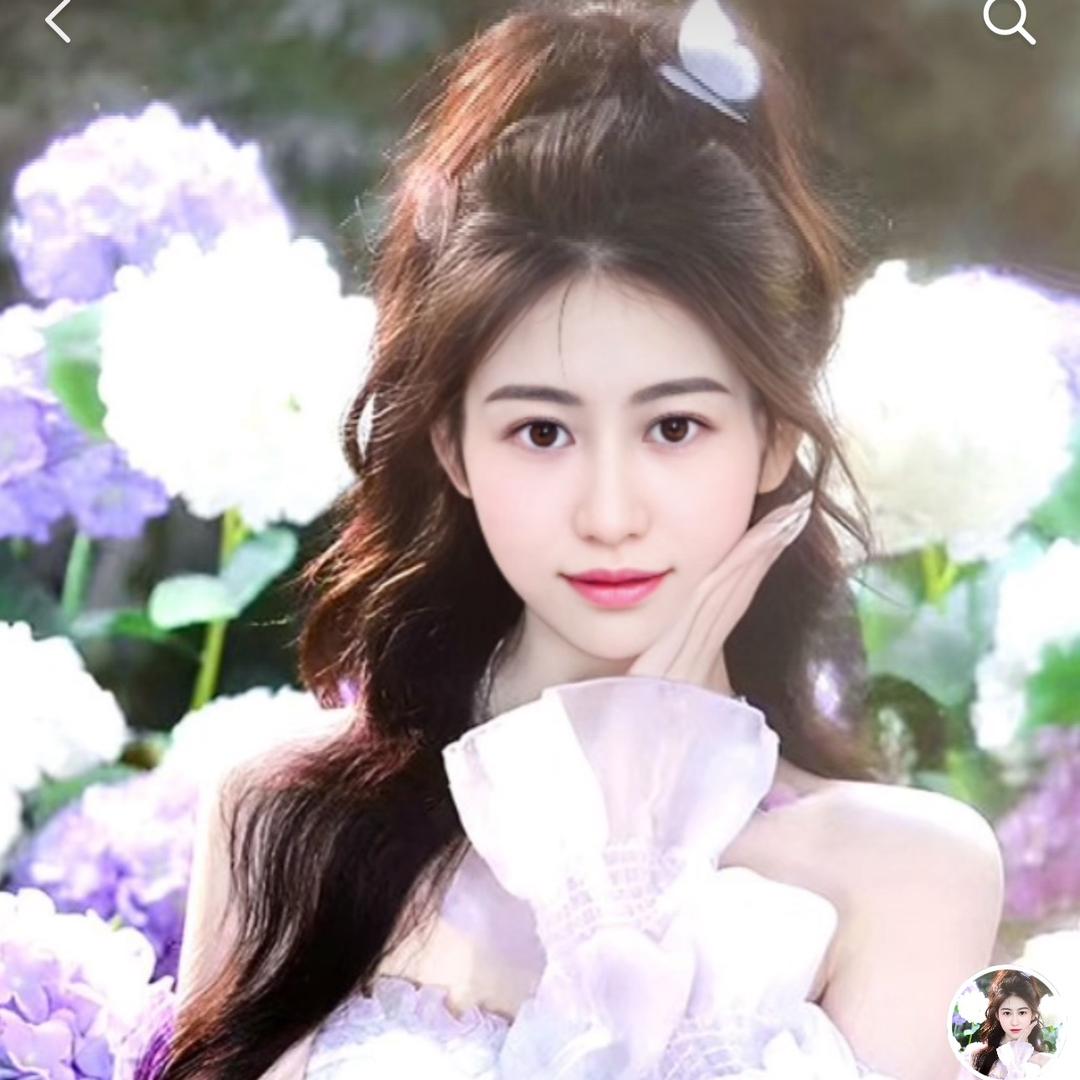
Task: Open the circular profile avatar thumbnail
Action: coord(1007,1023)
